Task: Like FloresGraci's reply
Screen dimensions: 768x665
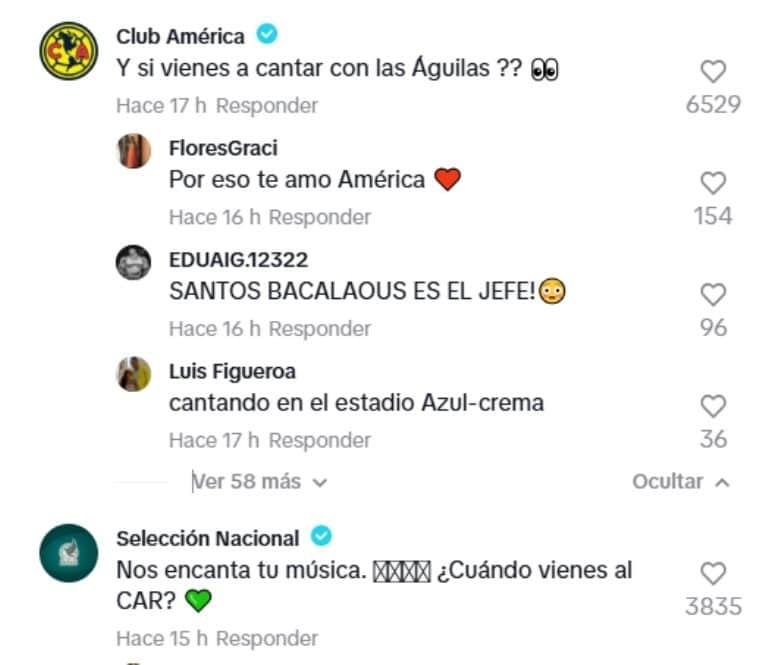Action: (712, 183)
